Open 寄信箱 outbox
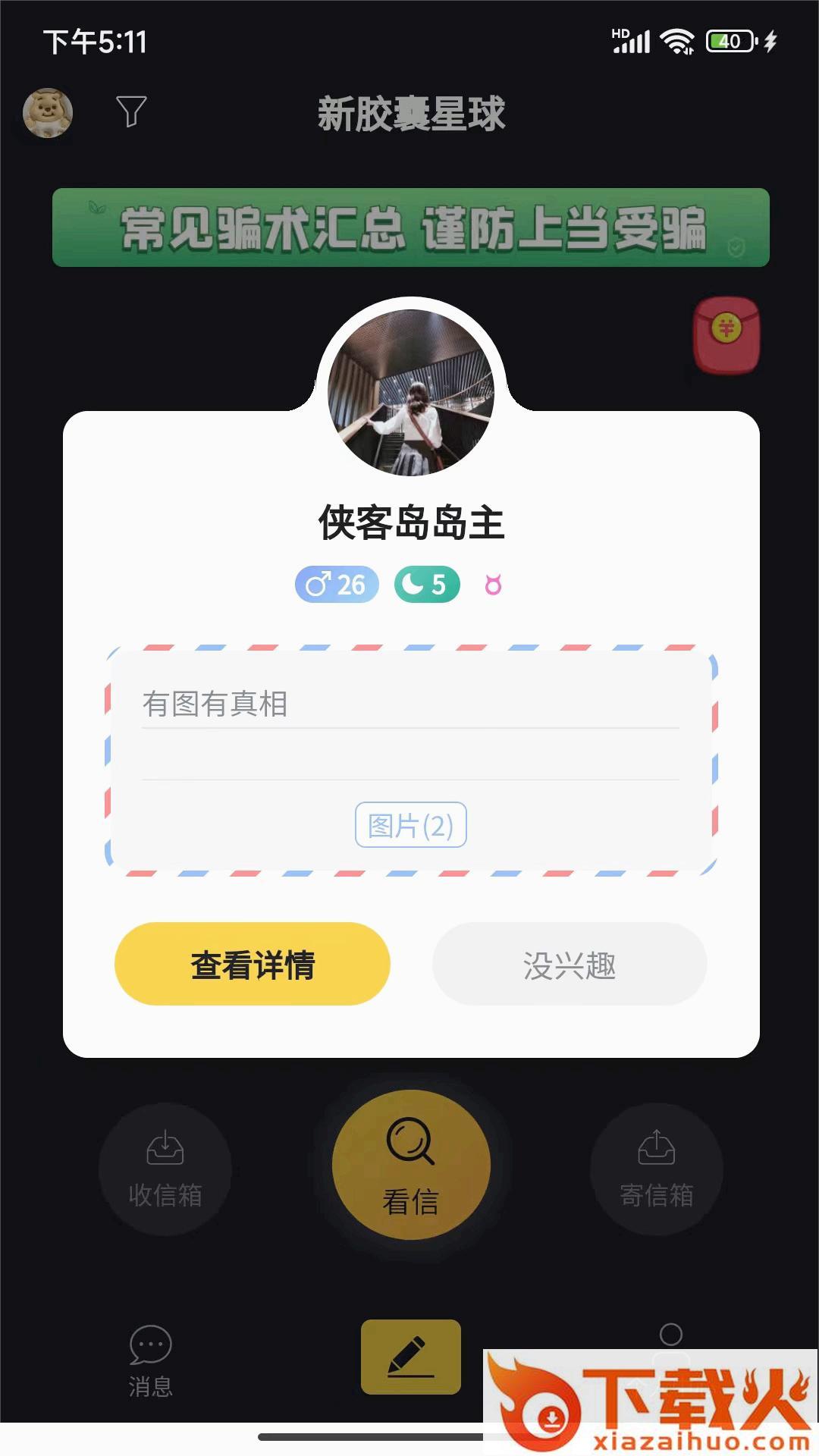819x1456 pixels. click(656, 1169)
